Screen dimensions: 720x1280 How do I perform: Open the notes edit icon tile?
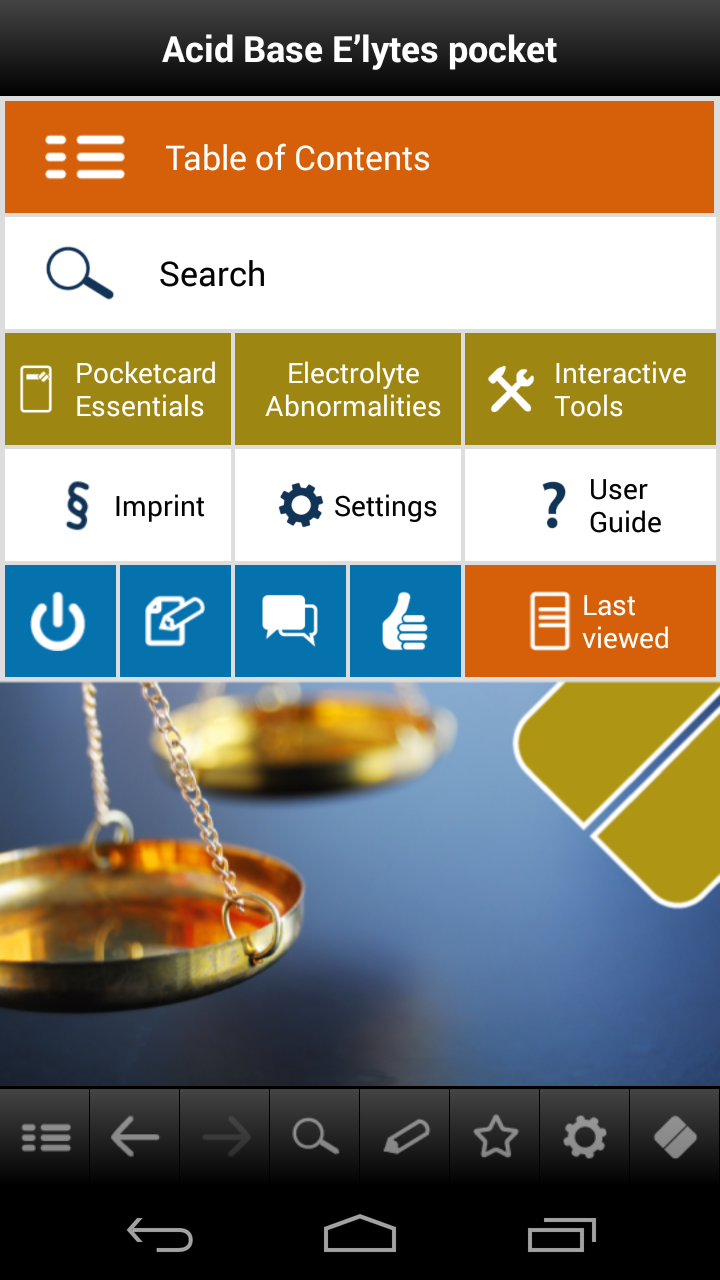coord(175,622)
